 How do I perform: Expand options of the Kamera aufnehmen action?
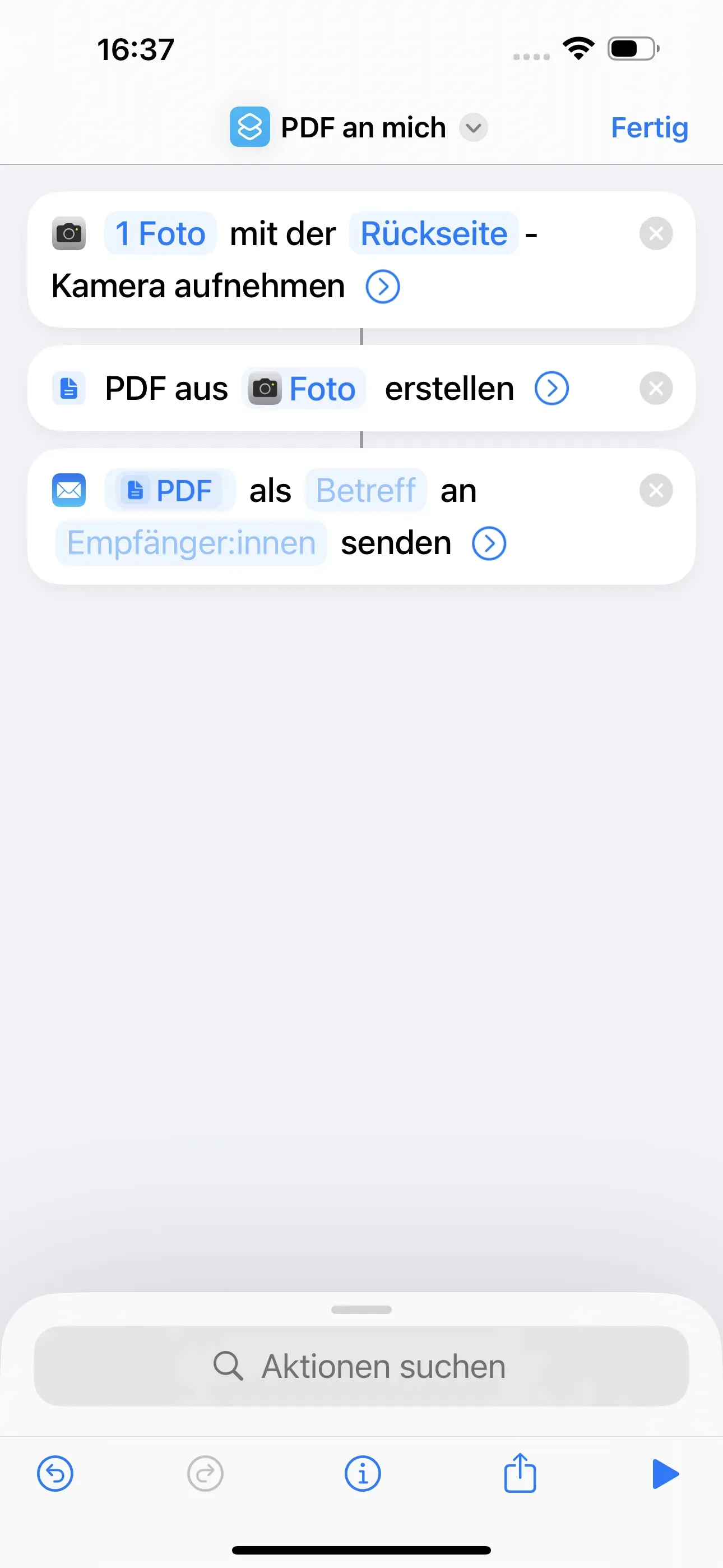(x=382, y=286)
